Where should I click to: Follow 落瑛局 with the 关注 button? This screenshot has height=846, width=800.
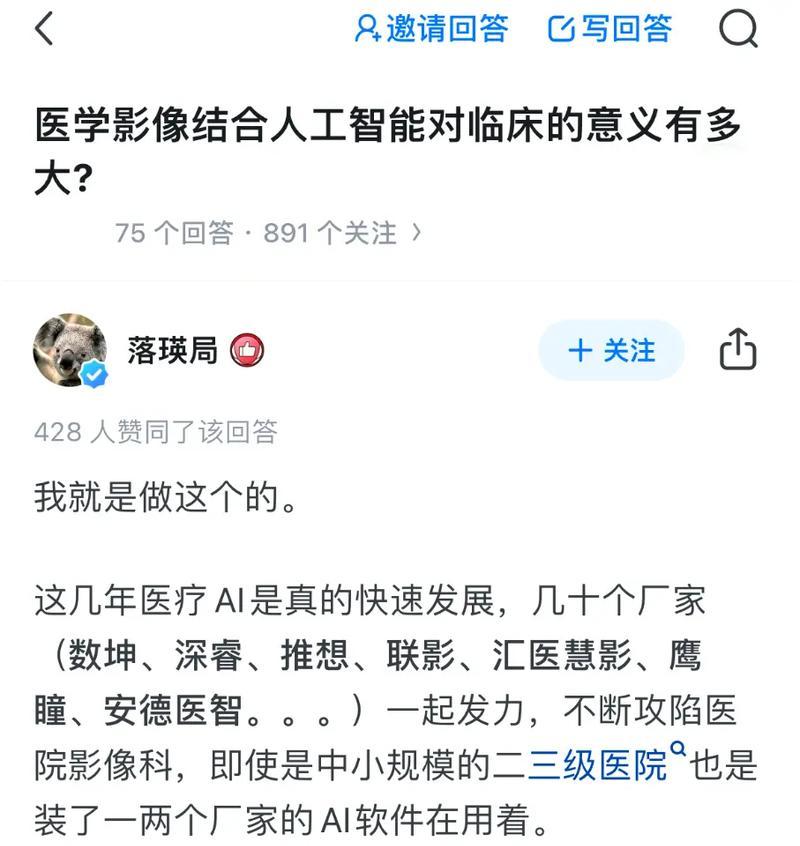[611, 350]
